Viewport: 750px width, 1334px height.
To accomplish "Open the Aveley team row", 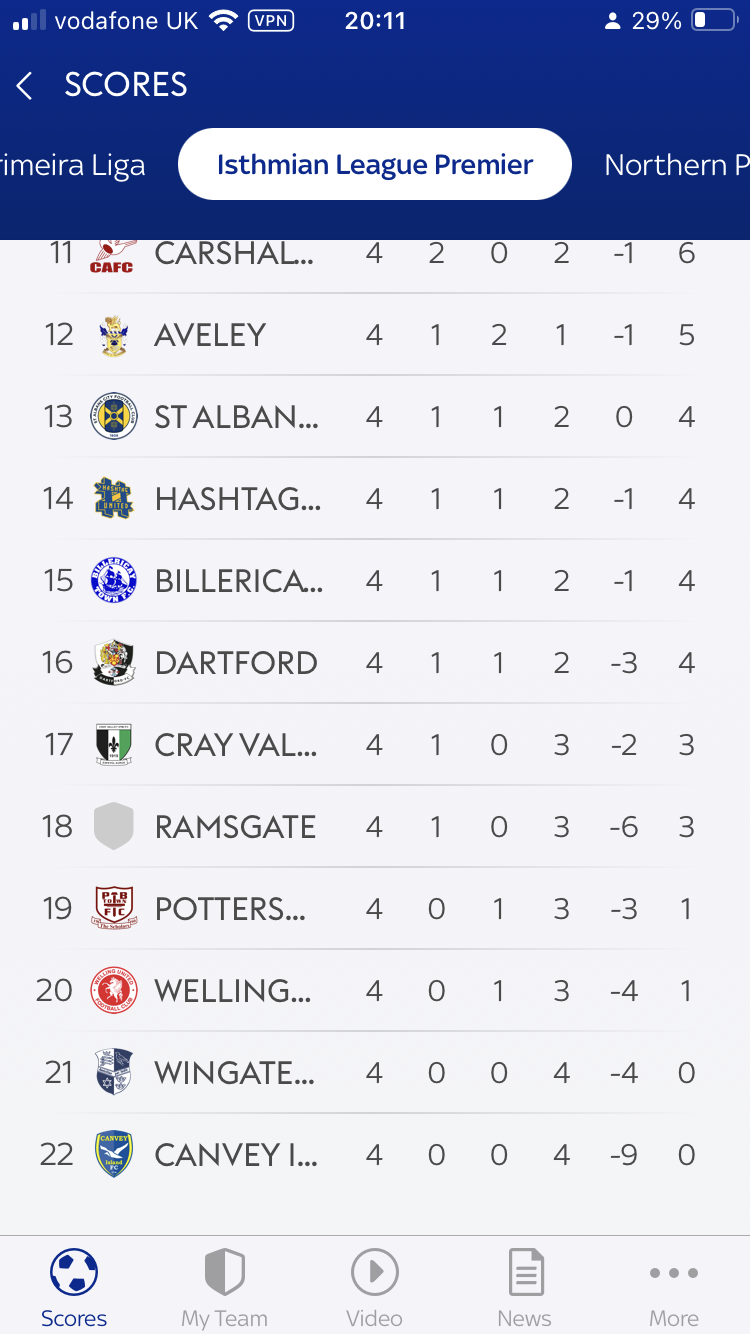I will click(x=375, y=335).
